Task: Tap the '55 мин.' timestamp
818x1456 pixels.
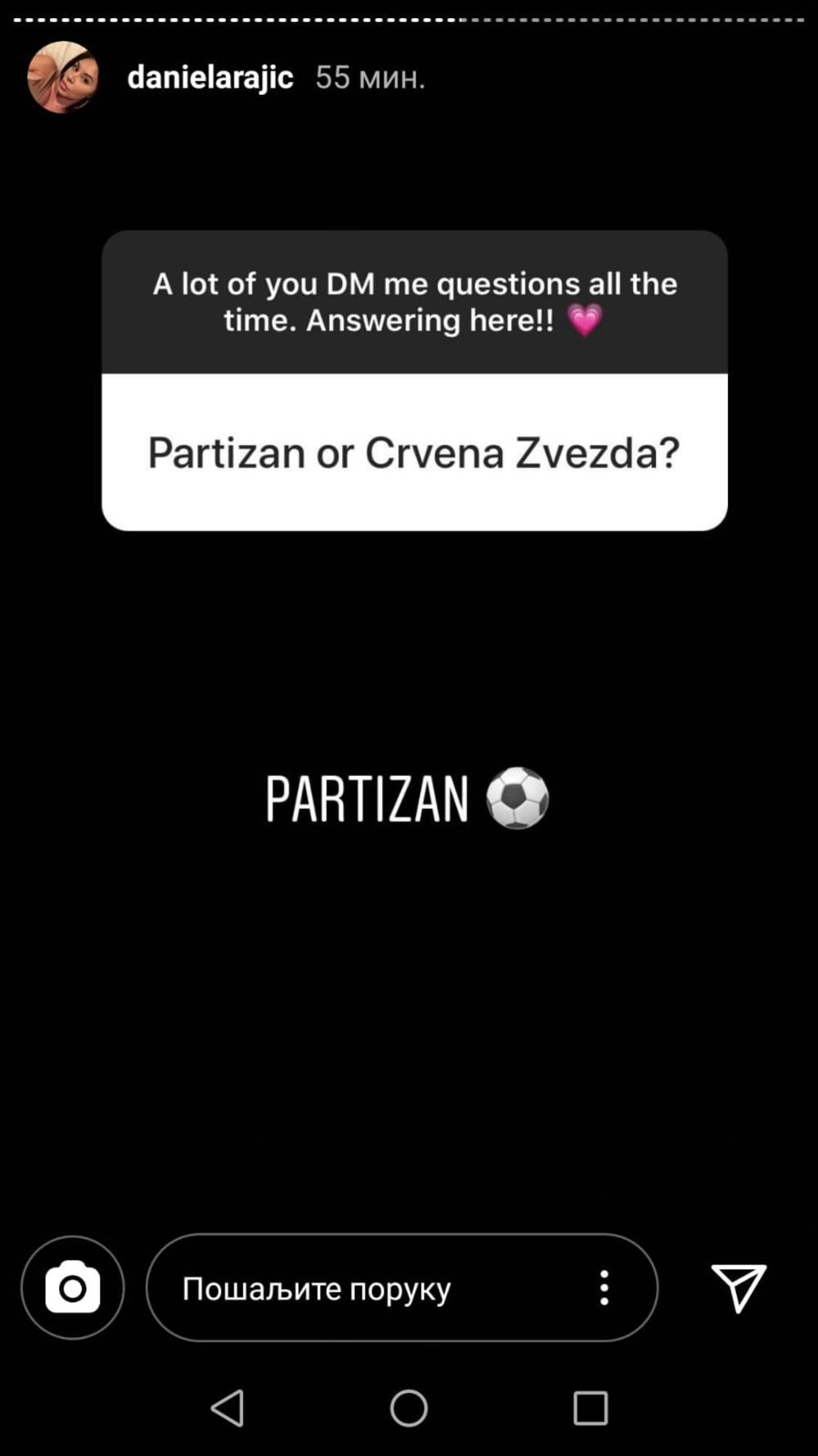Action: pyautogui.click(x=370, y=79)
